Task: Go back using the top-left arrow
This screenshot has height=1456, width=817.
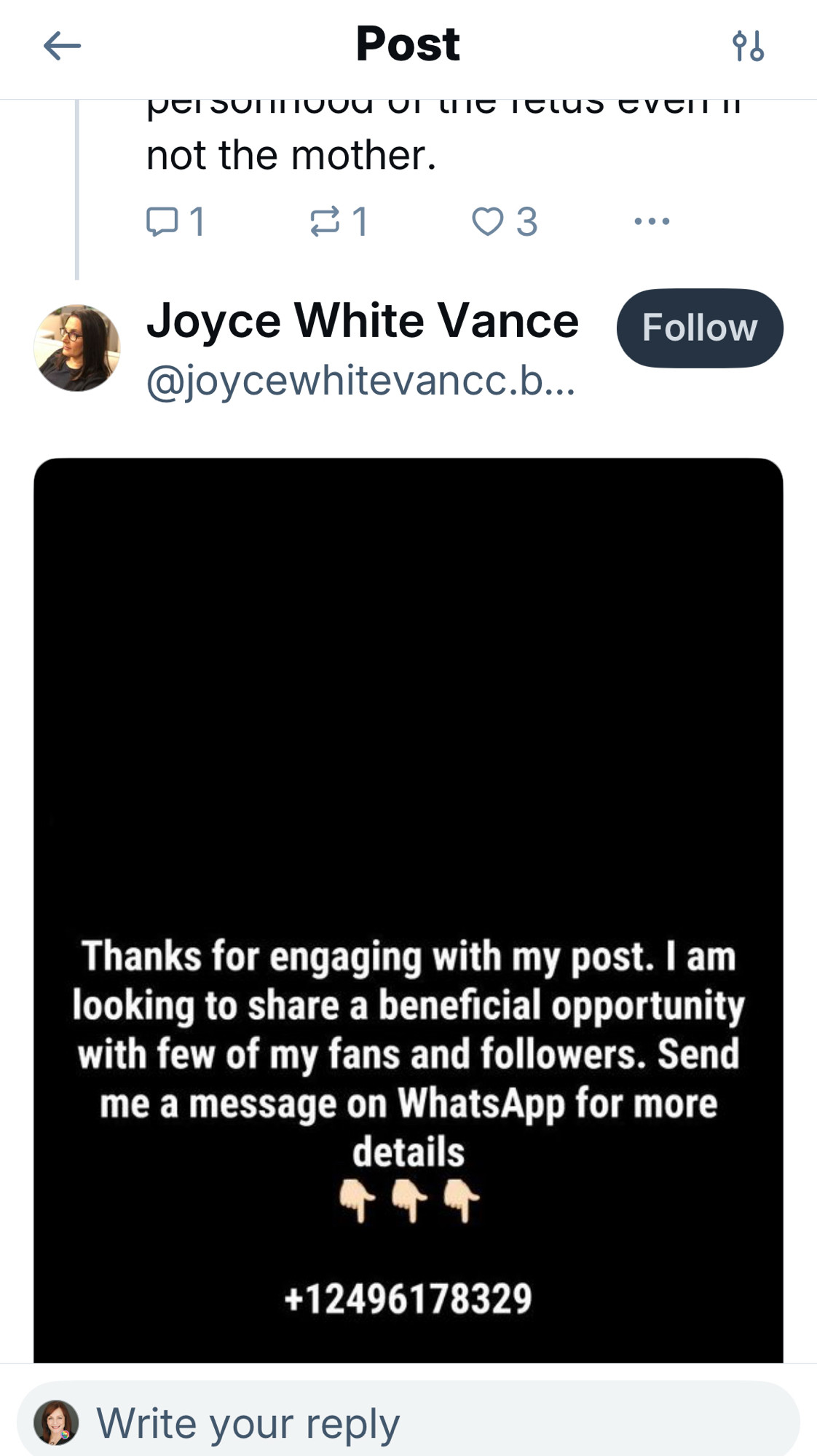Action: [62, 46]
